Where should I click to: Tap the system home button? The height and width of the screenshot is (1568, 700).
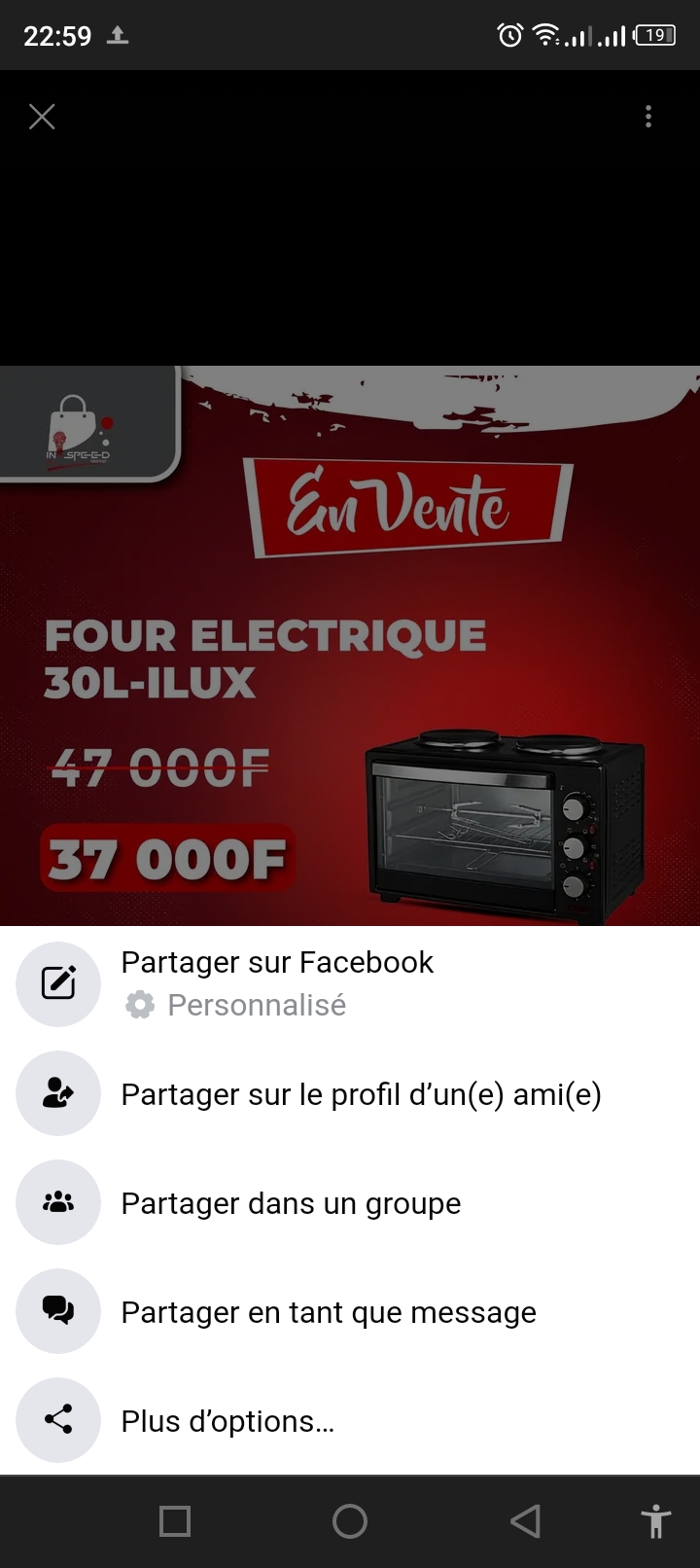(350, 1521)
